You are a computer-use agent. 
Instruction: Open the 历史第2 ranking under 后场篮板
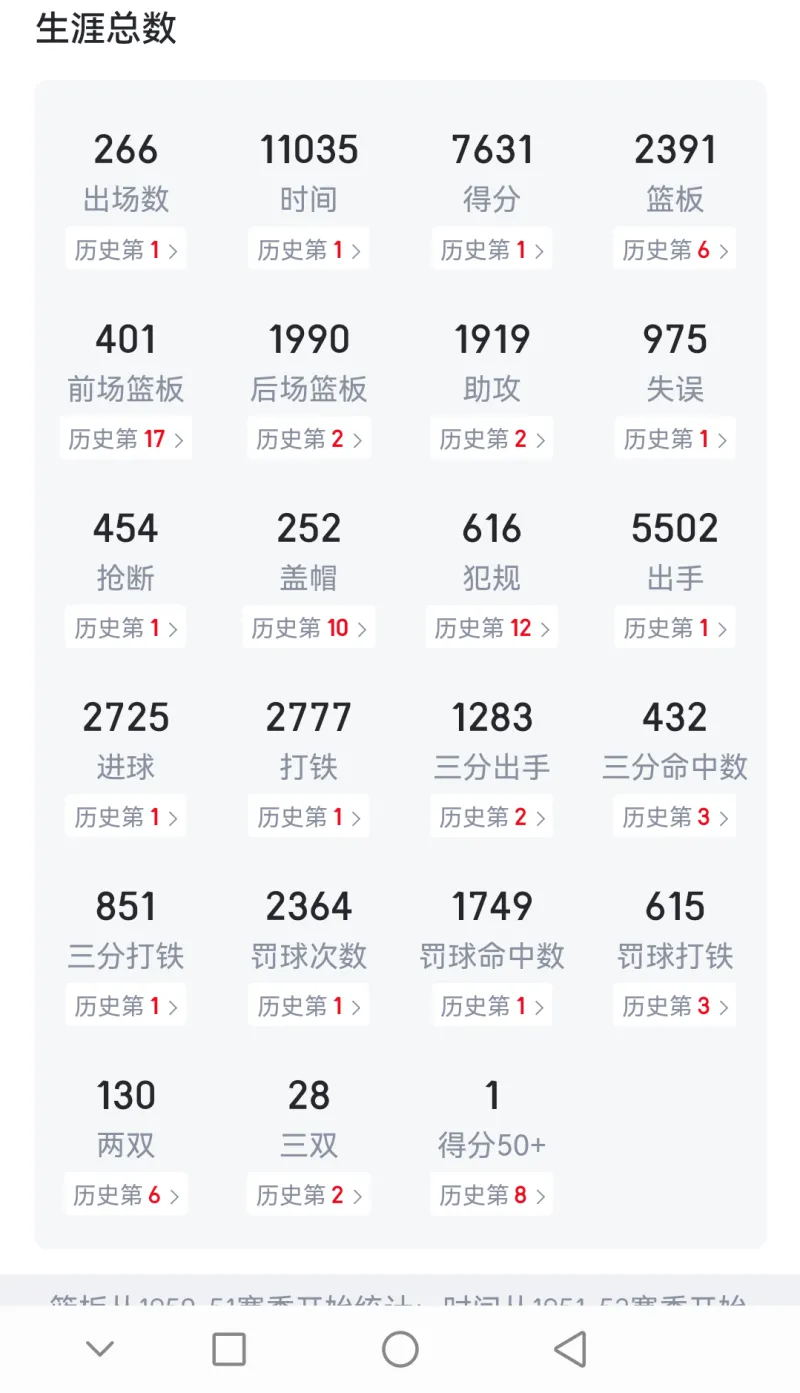tap(309, 438)
